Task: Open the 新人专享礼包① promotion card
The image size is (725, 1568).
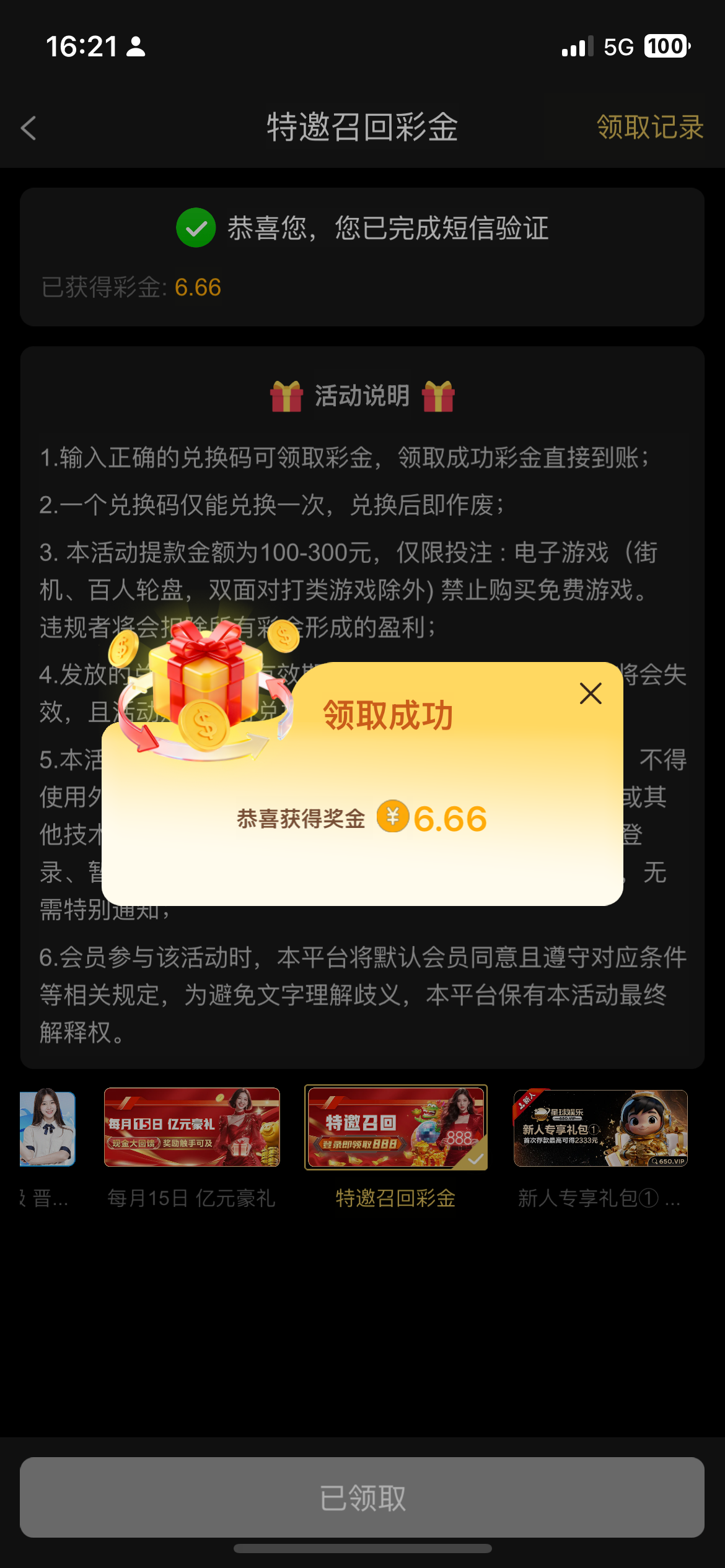Action: coord(600,1128)
